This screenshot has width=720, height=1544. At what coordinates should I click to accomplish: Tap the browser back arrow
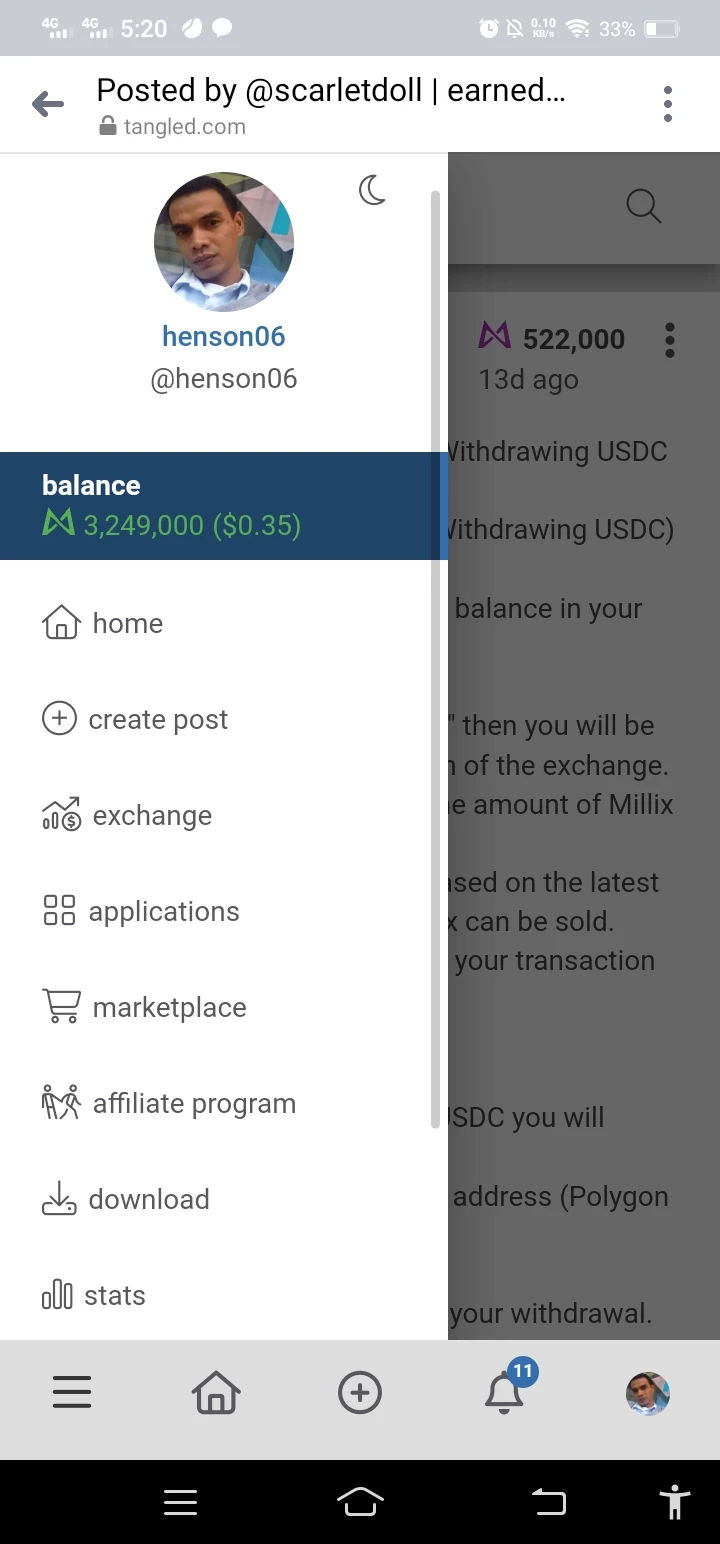[x=47, y=104]
